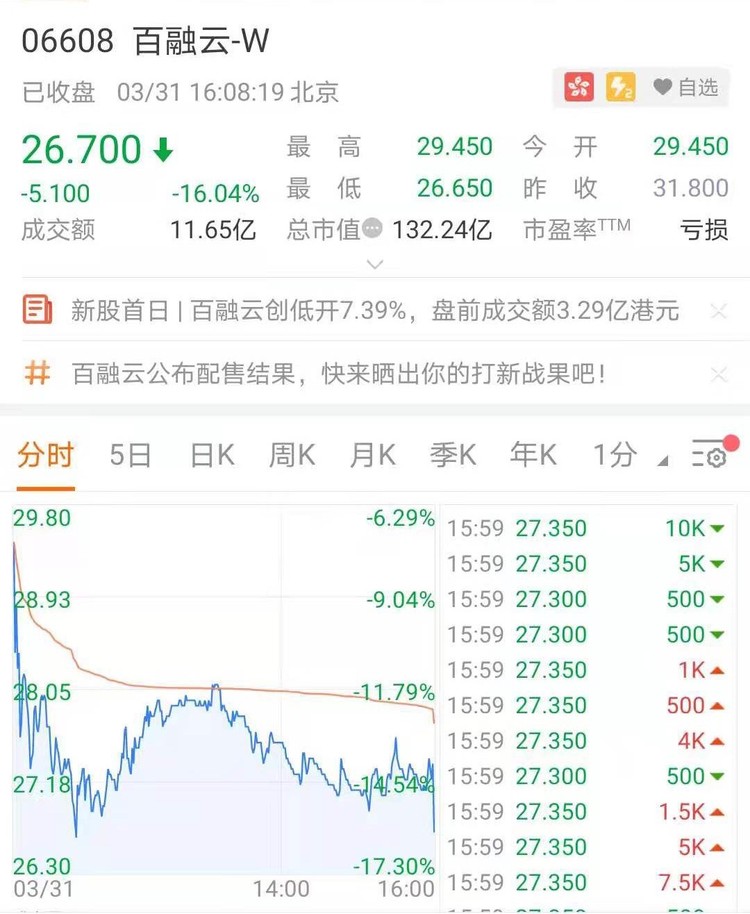Image resolution: width=750 pixels, height=914 pixels.
Task: Dismiss the 新股首日 news banner
Action: [719, 311]
